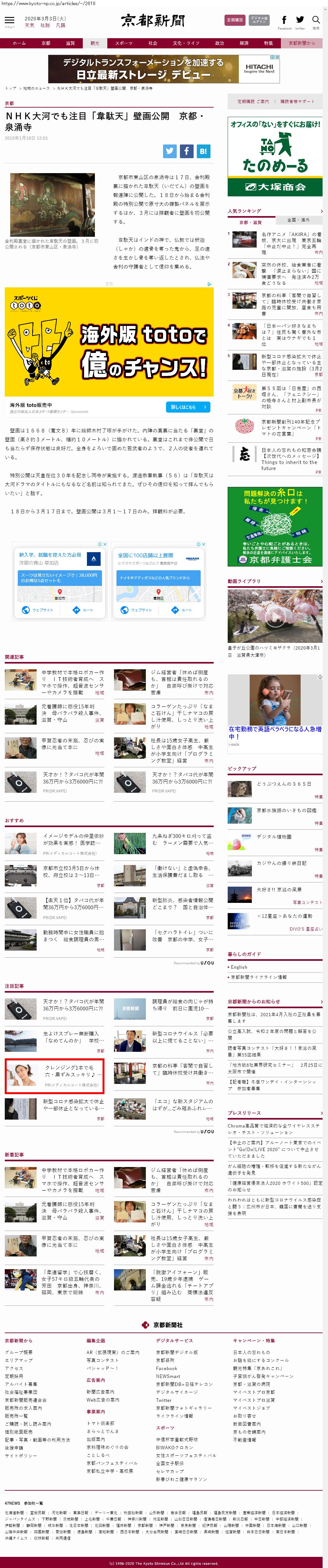
Task: Share the article on Twitter
Action: coord(170,151)
